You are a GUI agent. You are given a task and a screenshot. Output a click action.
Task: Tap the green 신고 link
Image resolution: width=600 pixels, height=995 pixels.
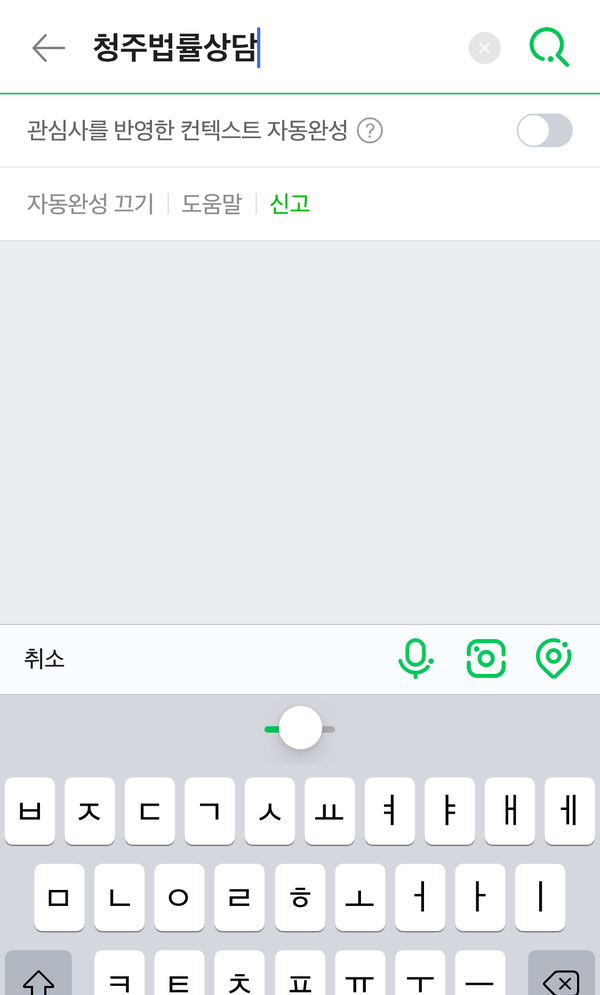pyautogui.click(x=290, y=204)
